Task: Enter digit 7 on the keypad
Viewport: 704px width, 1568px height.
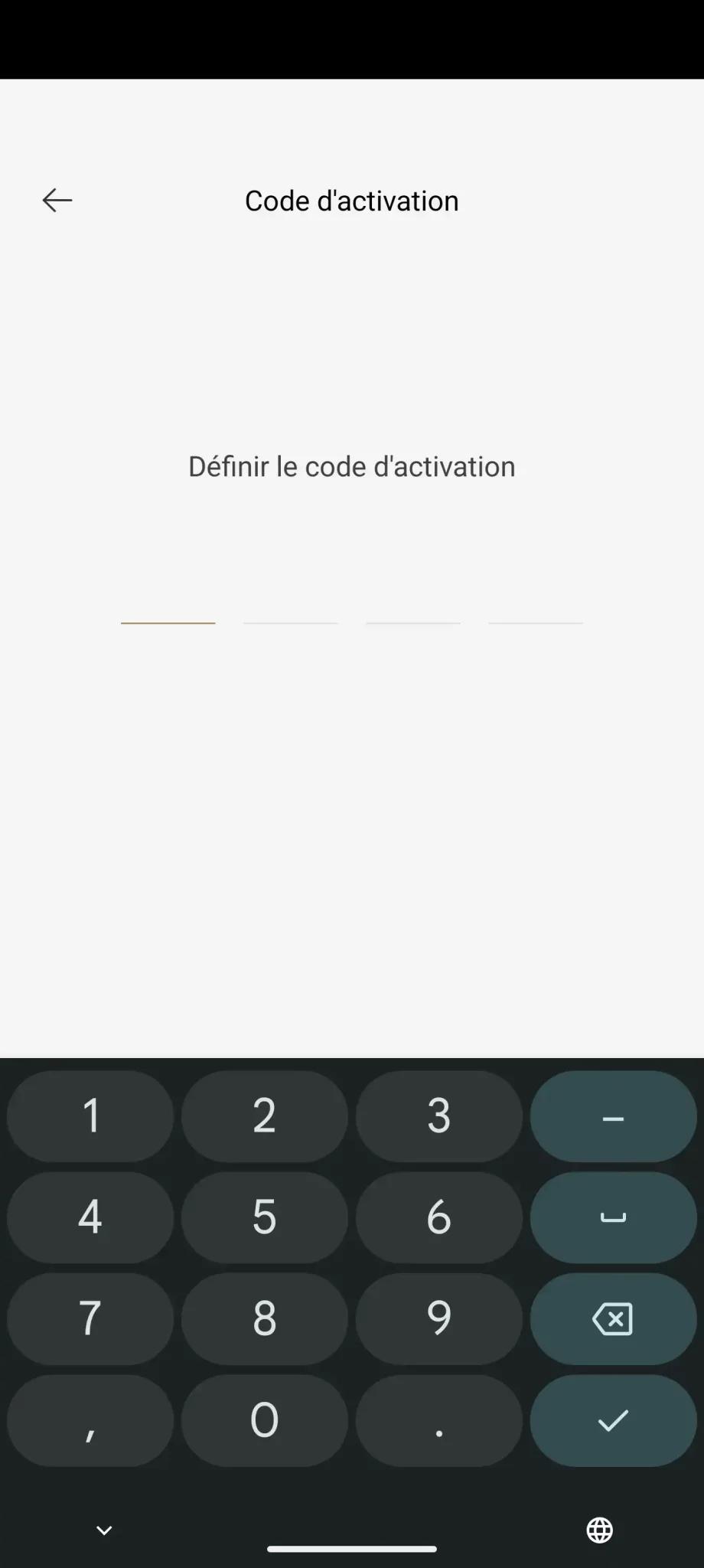Action: (90, 1318)
